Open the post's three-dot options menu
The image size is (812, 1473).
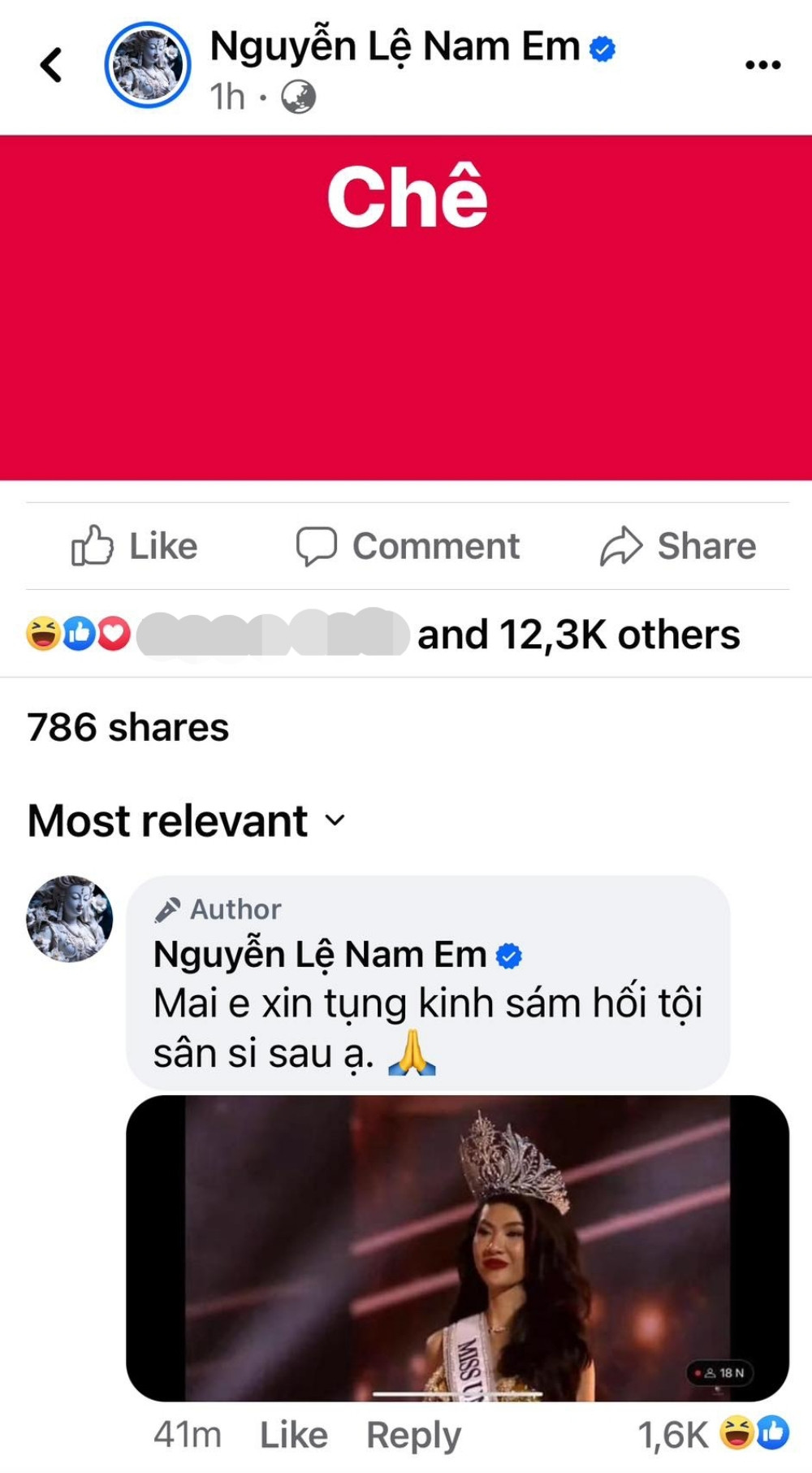[x=762, y=65]
